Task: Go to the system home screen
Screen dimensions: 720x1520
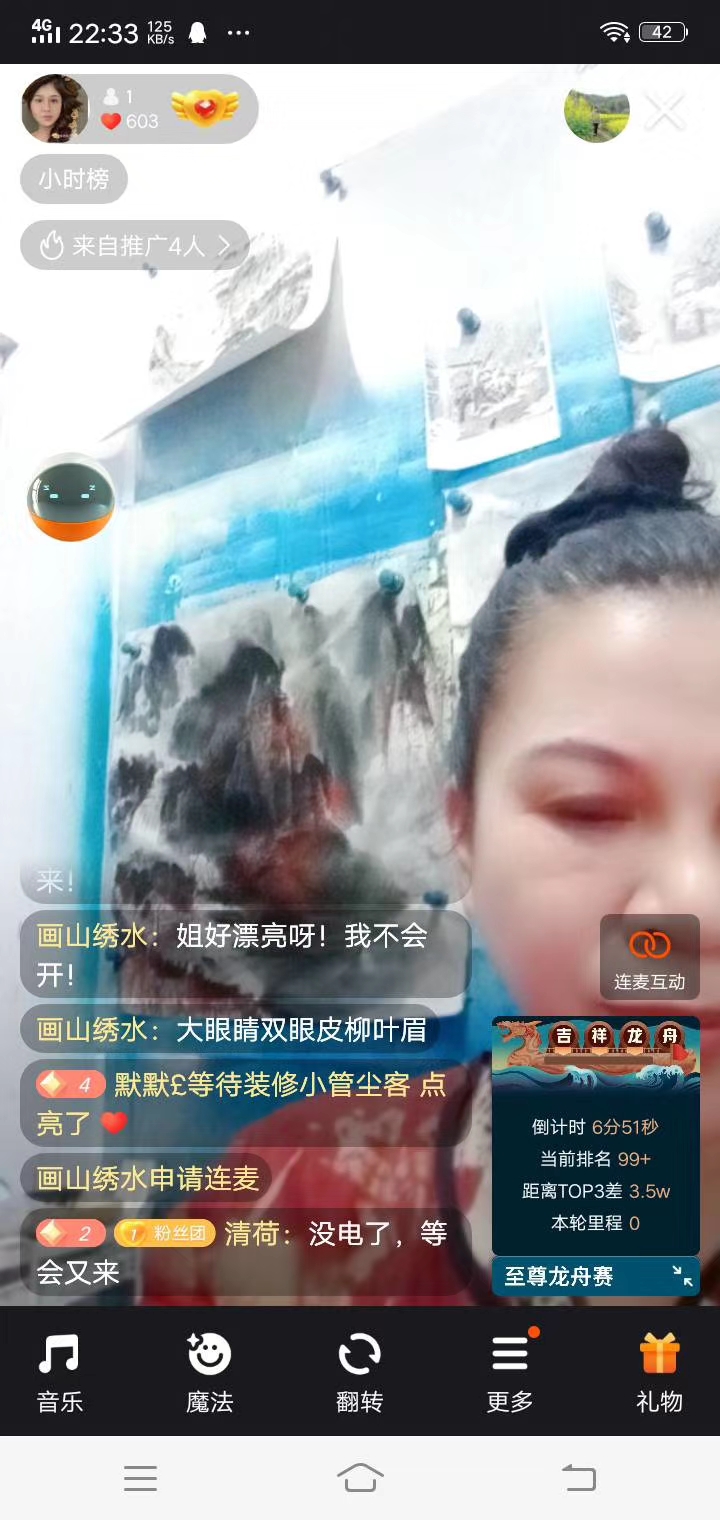Action: (360, 1477)
